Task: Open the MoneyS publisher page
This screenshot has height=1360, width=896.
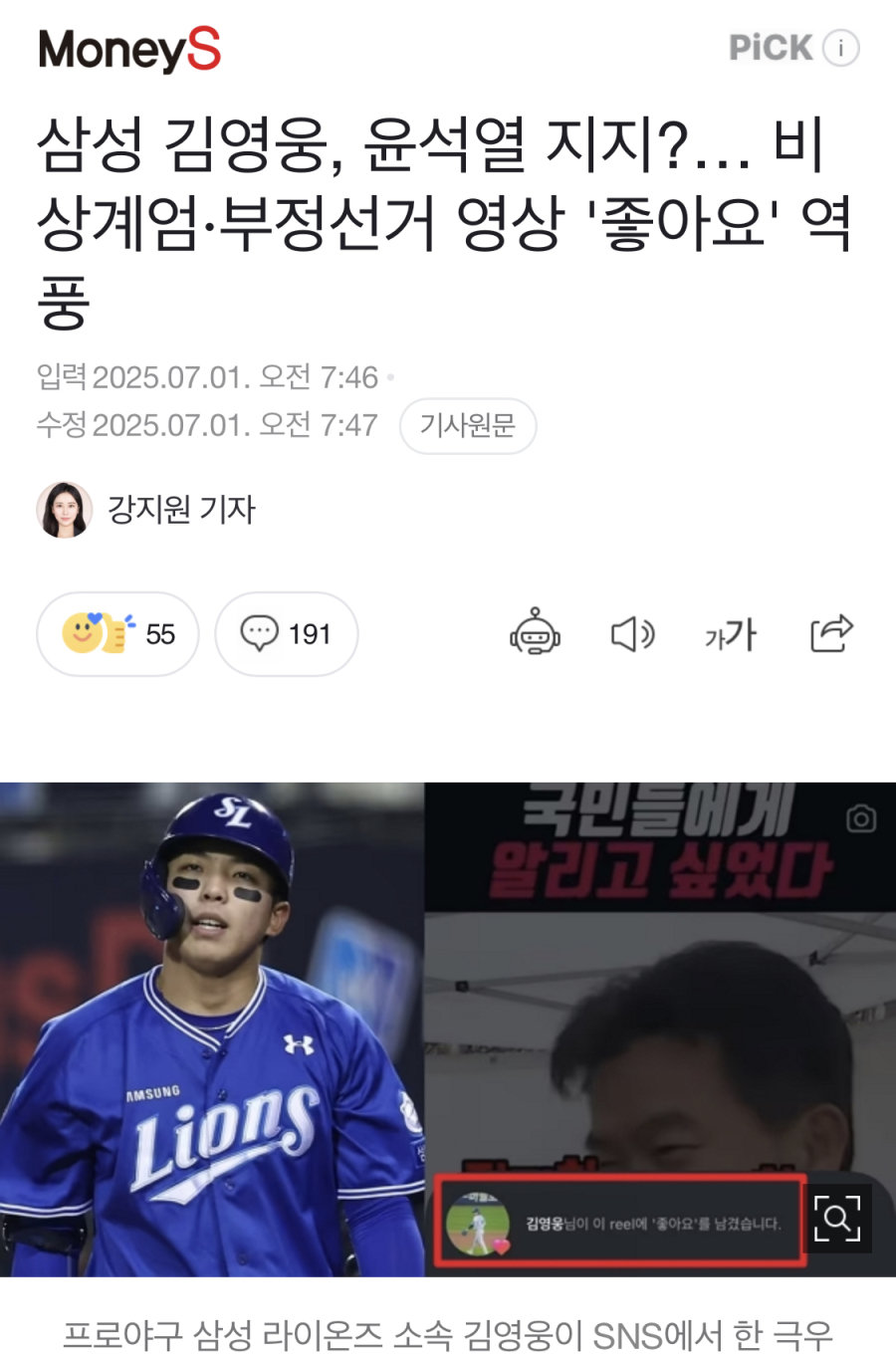Action: 129,49
